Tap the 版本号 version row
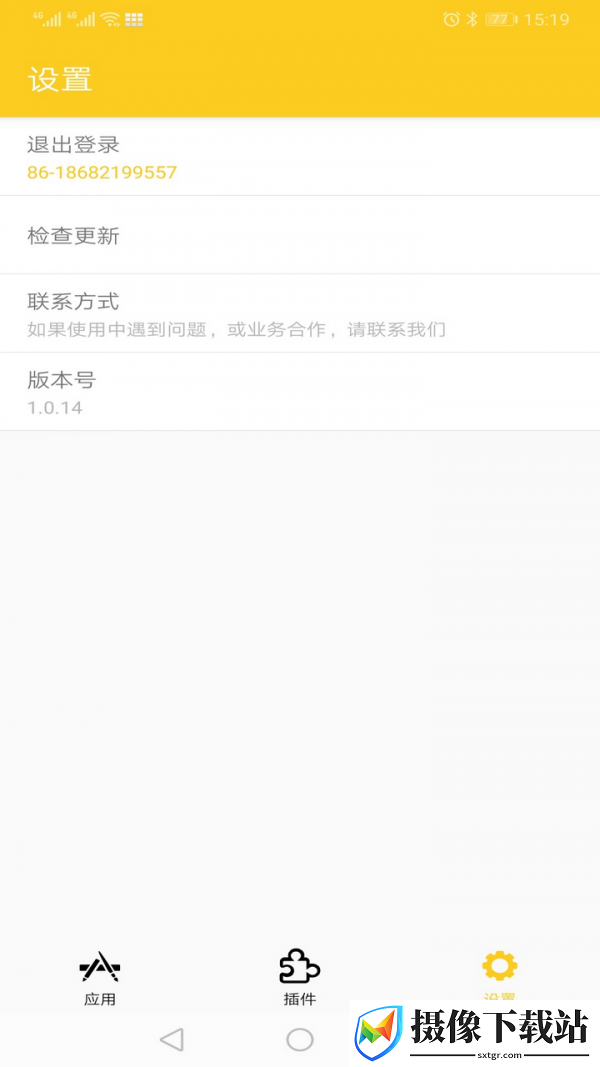 [300, 391]
